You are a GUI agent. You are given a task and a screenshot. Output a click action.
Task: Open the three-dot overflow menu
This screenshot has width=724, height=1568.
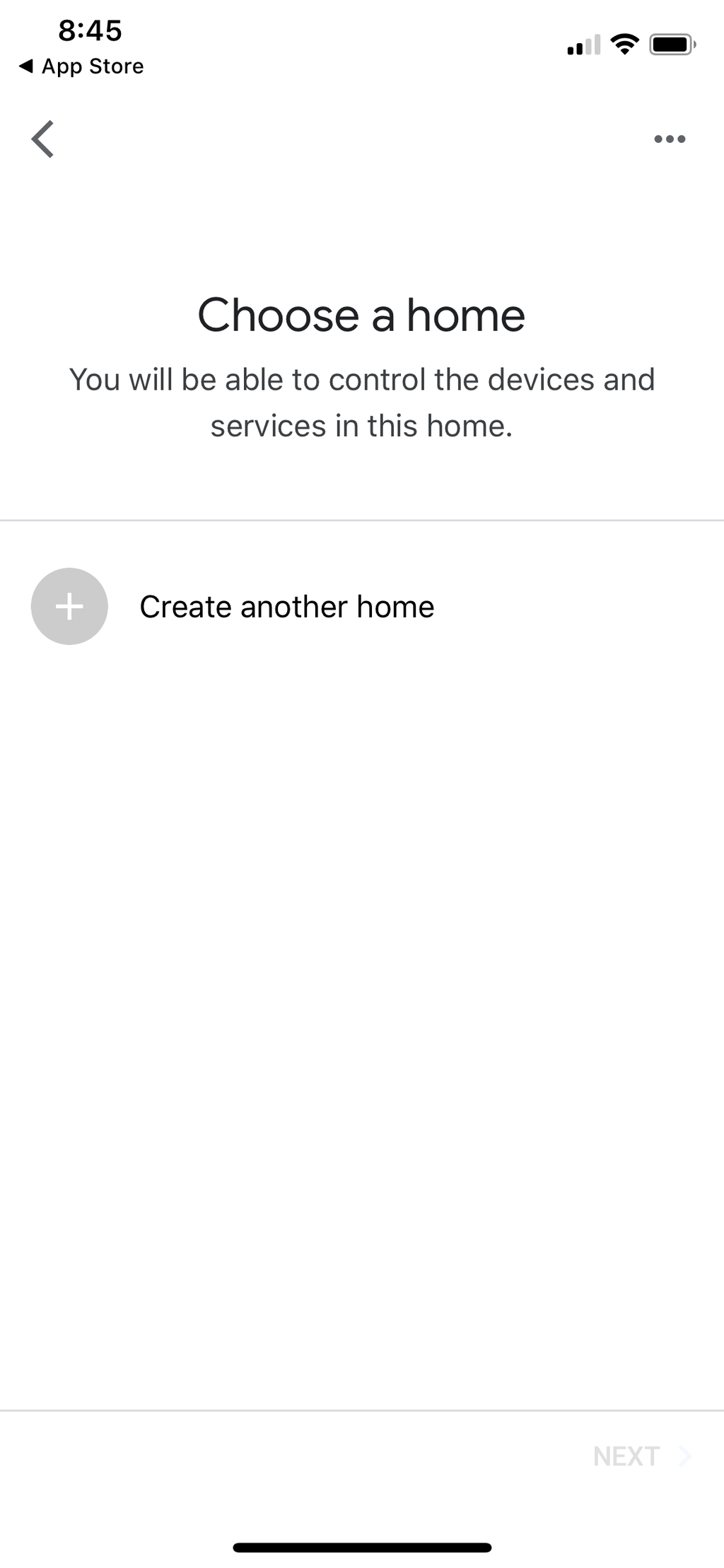coord(670,139)
